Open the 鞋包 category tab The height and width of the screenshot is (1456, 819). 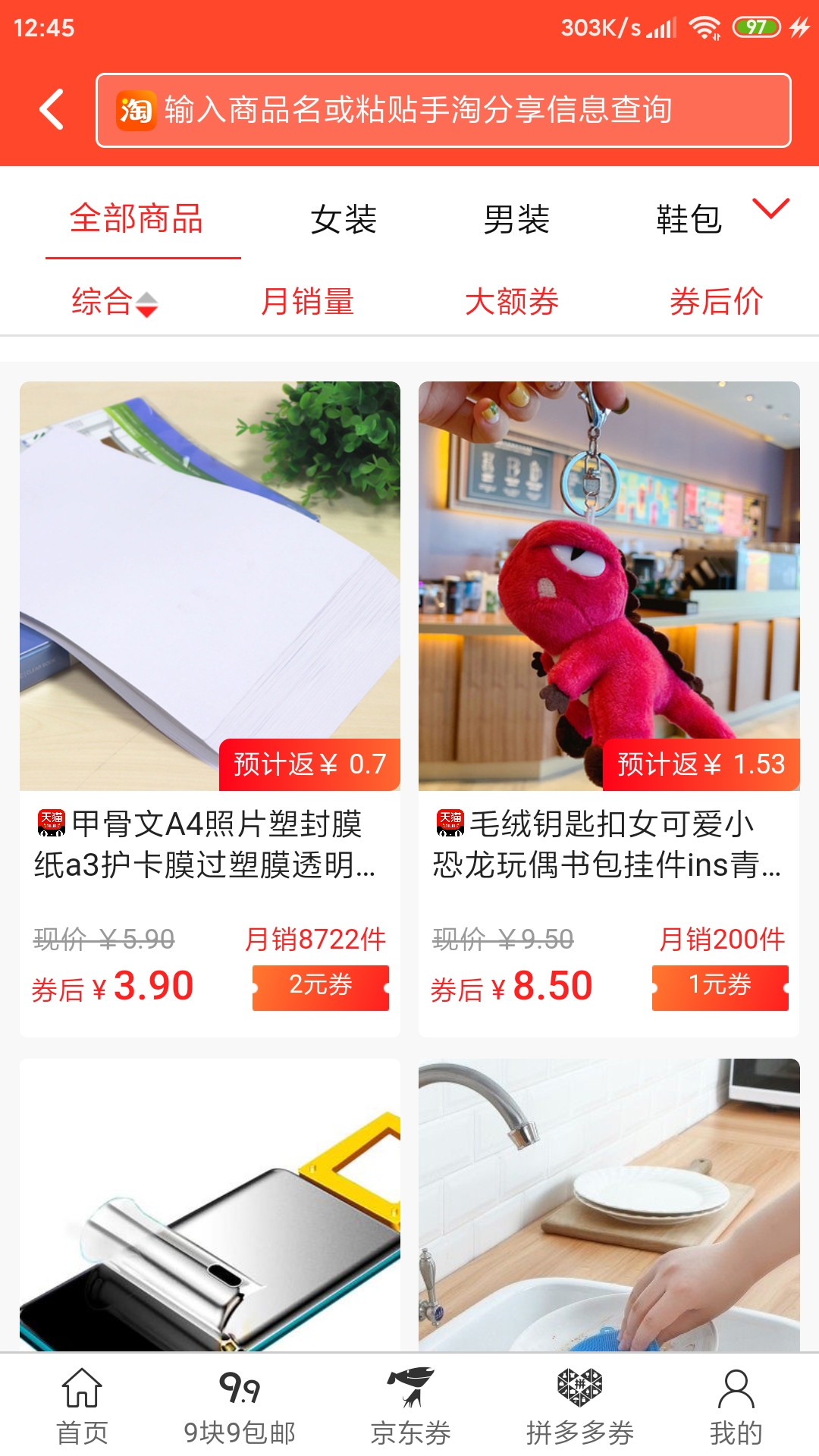click(x=689, y=220)
